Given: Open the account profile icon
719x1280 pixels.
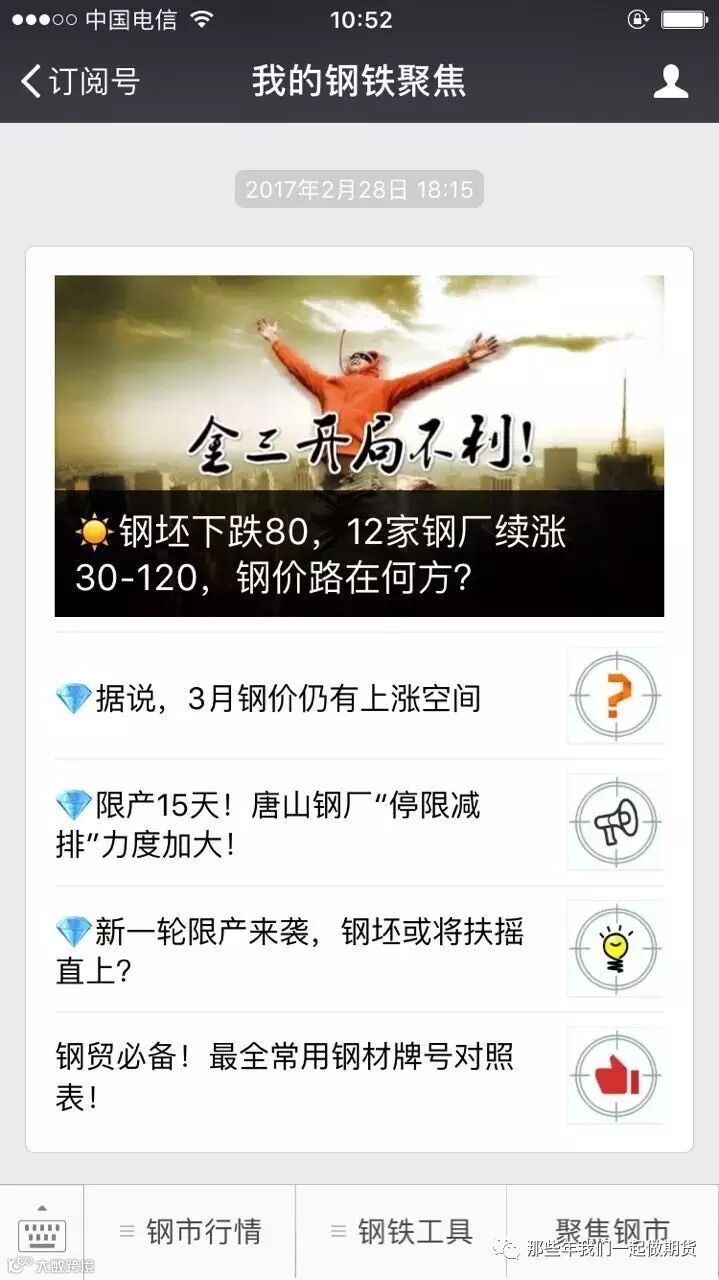Looking at the screenshot, I should [x=671, y=82].
